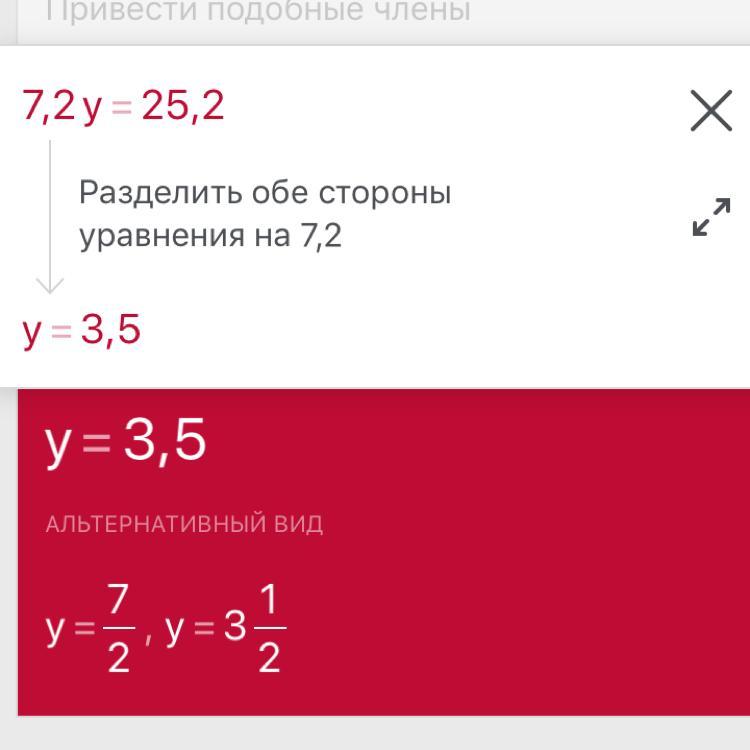750x750 pixels.
Task: Close the expanded solution step
Action: 711,110
